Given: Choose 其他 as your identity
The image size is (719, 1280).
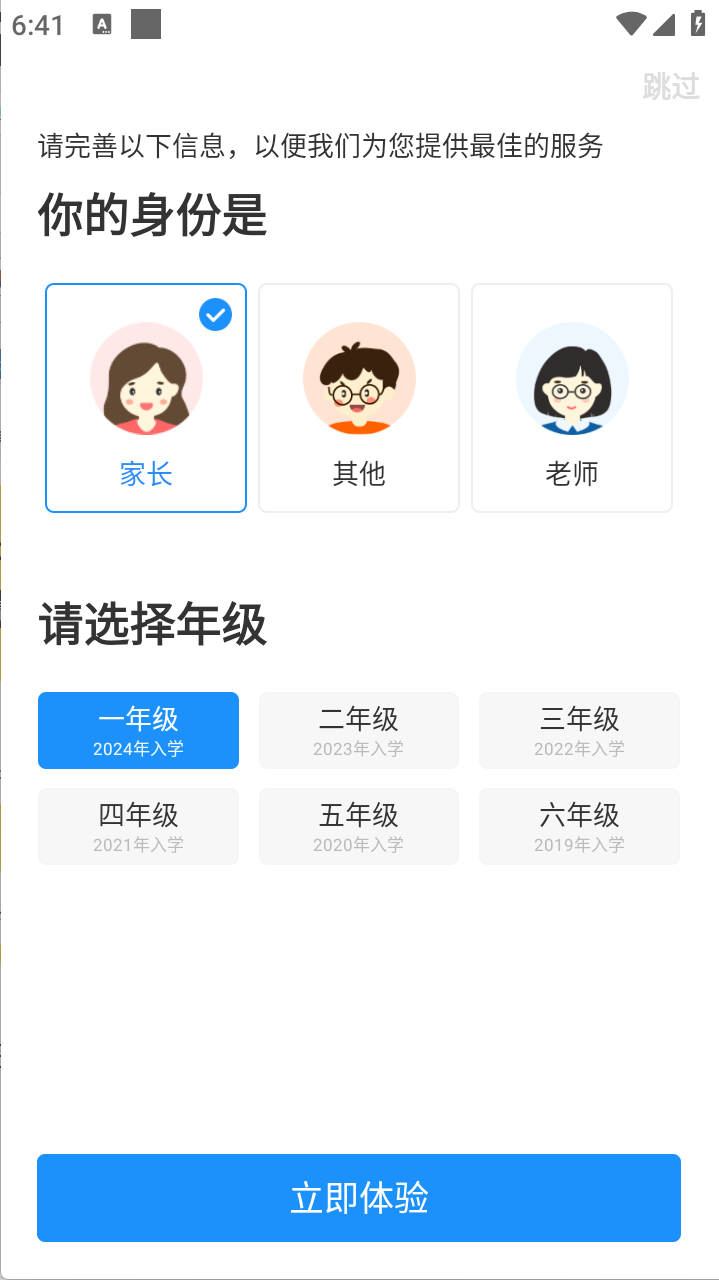Looking at the screenshot, I should [359, 398].
